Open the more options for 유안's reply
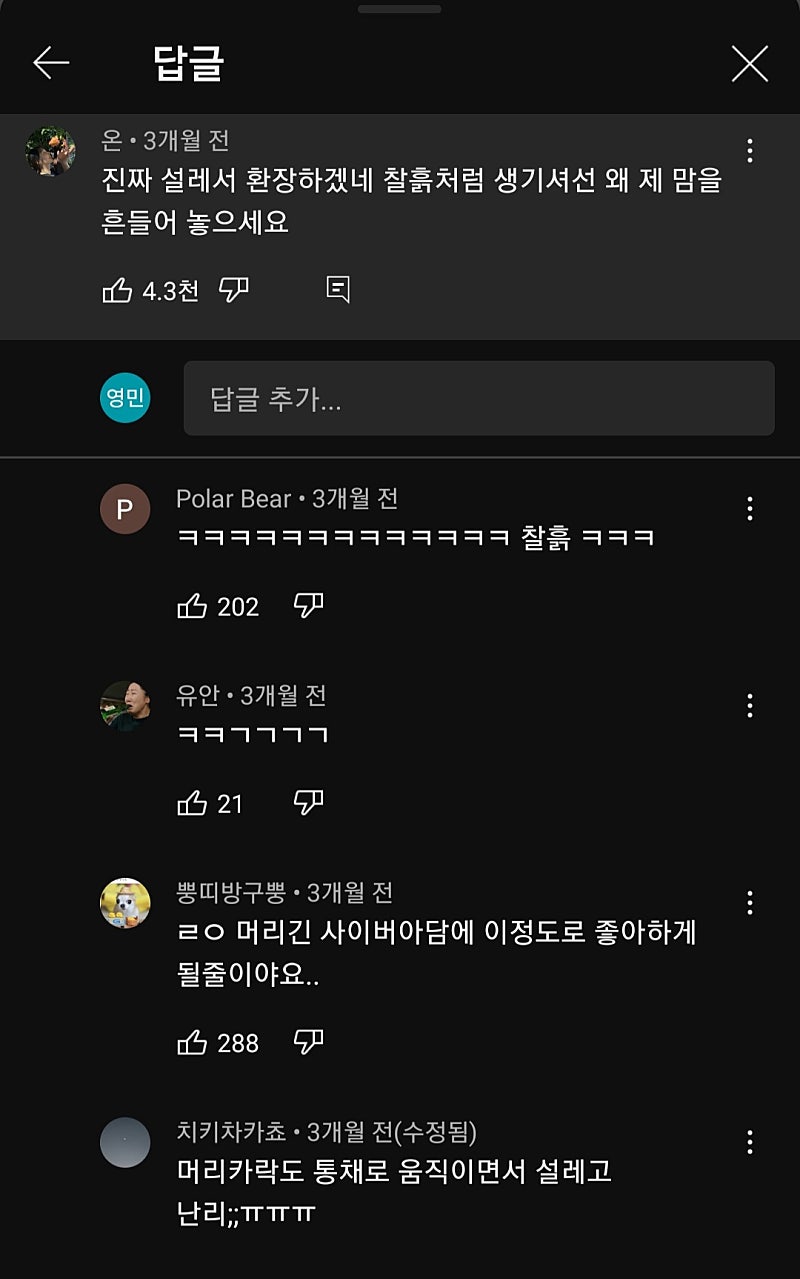This screenshot has width=800, height=1279. click(749, 706)
